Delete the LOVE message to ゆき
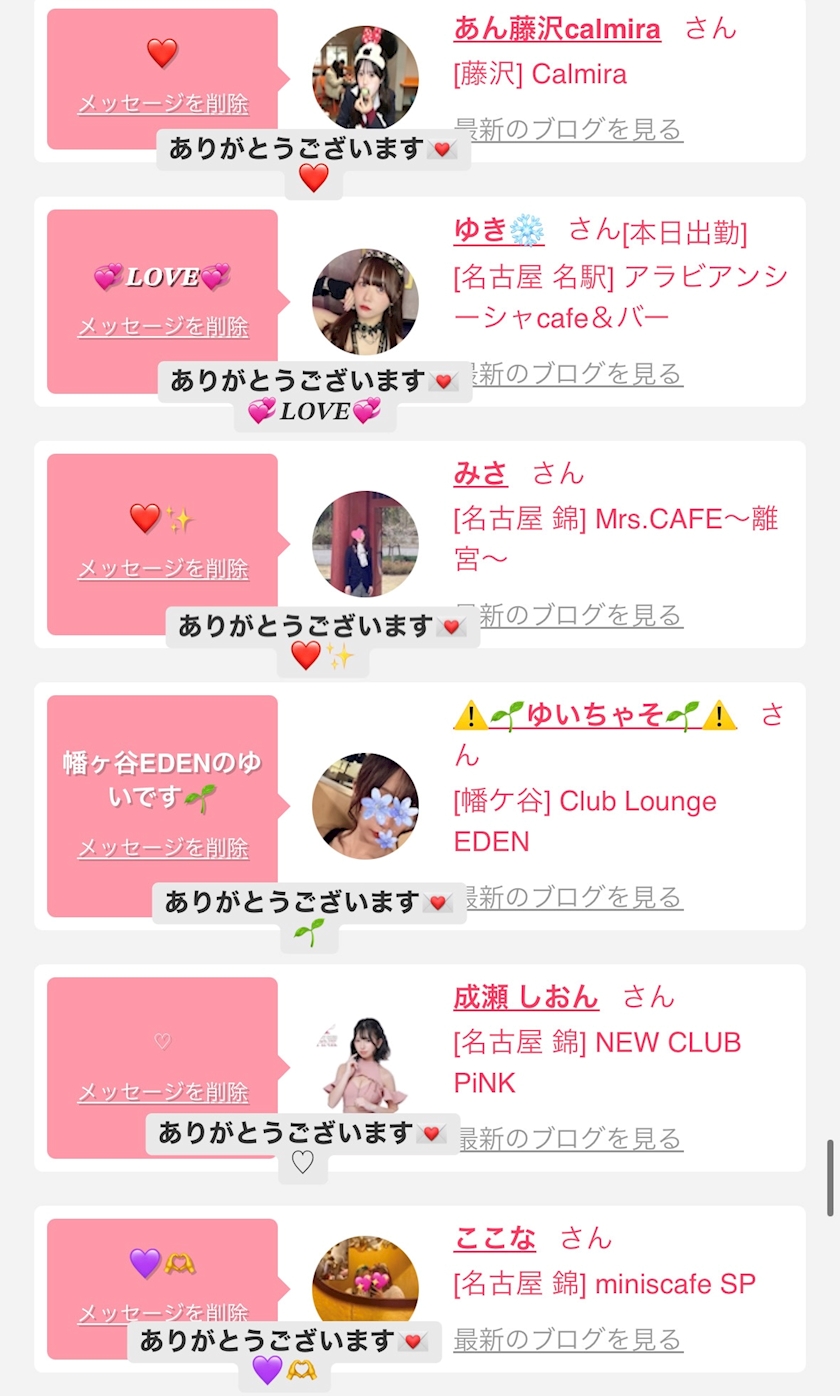The image size is (840, 1396). tap(163, 327)
